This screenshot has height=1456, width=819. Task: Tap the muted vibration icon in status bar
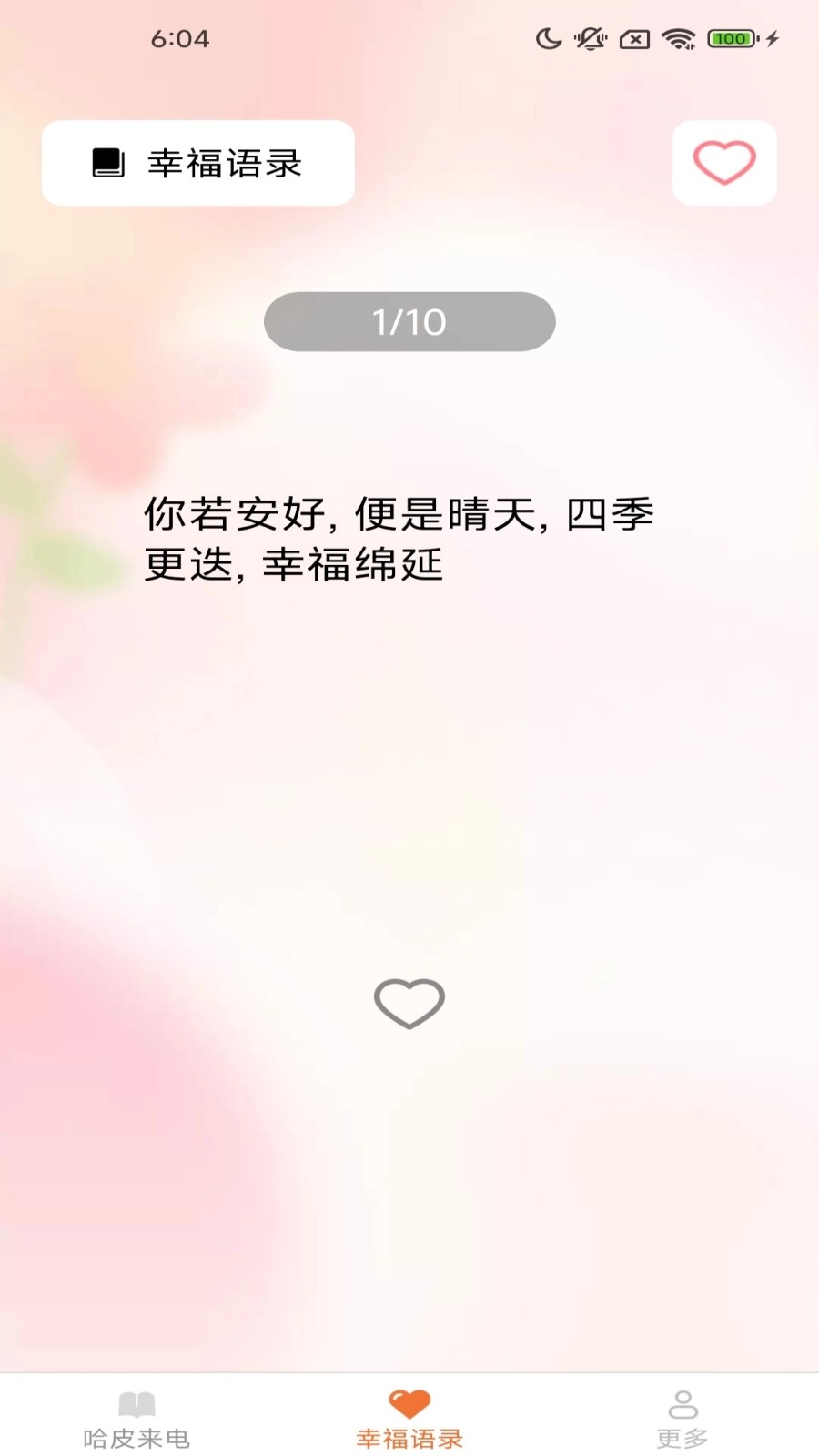(590, 39)
